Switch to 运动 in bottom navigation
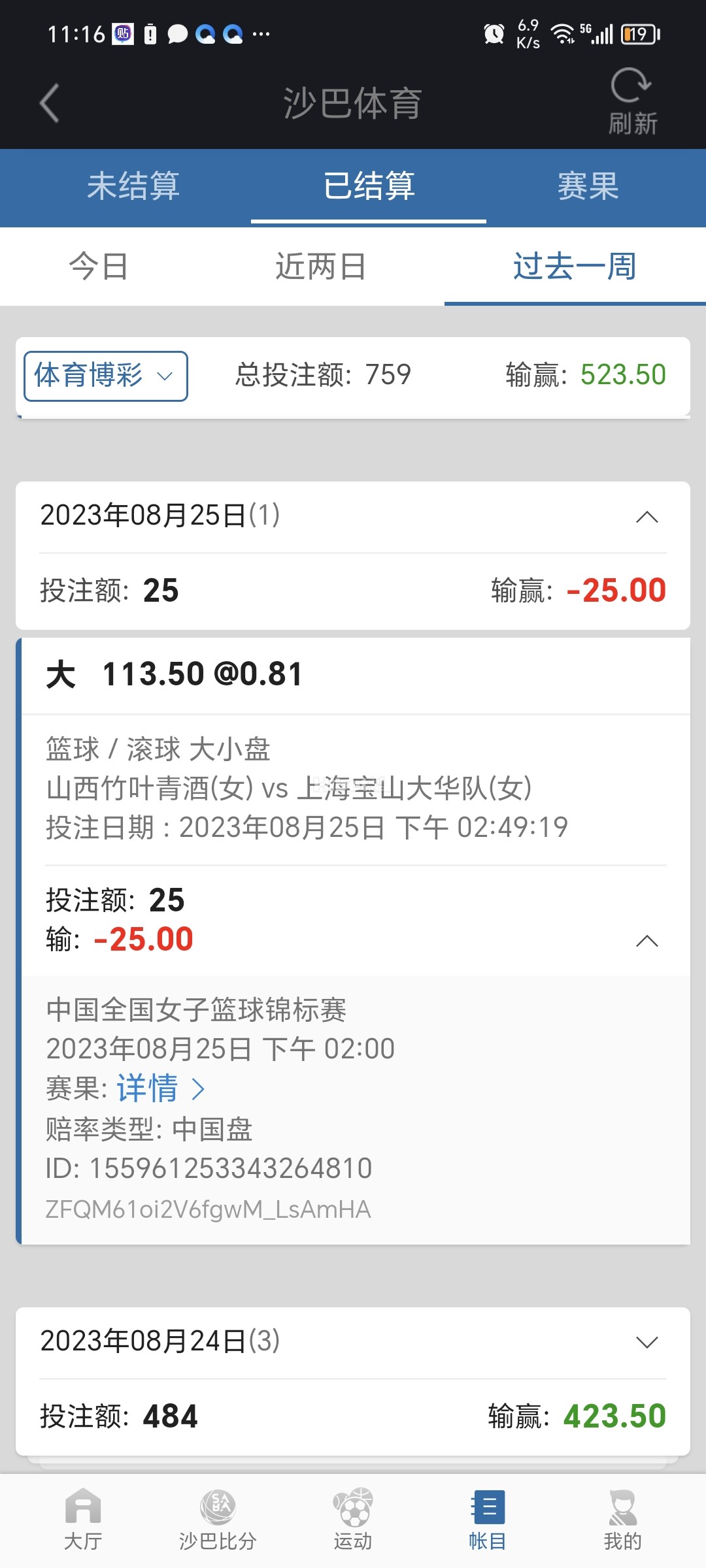The image size is (706, 1568). coord(353,1520)
